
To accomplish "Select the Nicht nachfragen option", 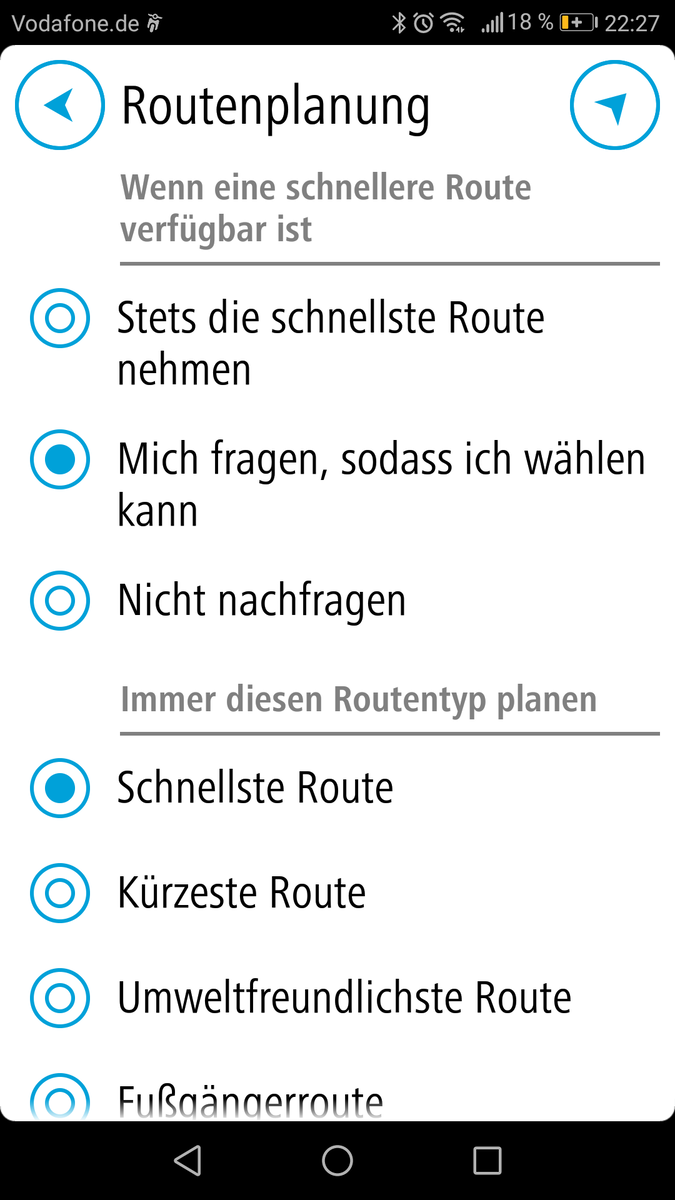I will coord(60,600).
